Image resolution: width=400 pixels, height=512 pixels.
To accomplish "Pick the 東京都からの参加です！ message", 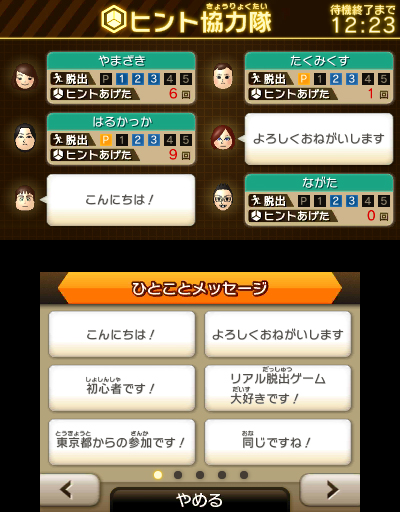I will [x=122, y=442].
